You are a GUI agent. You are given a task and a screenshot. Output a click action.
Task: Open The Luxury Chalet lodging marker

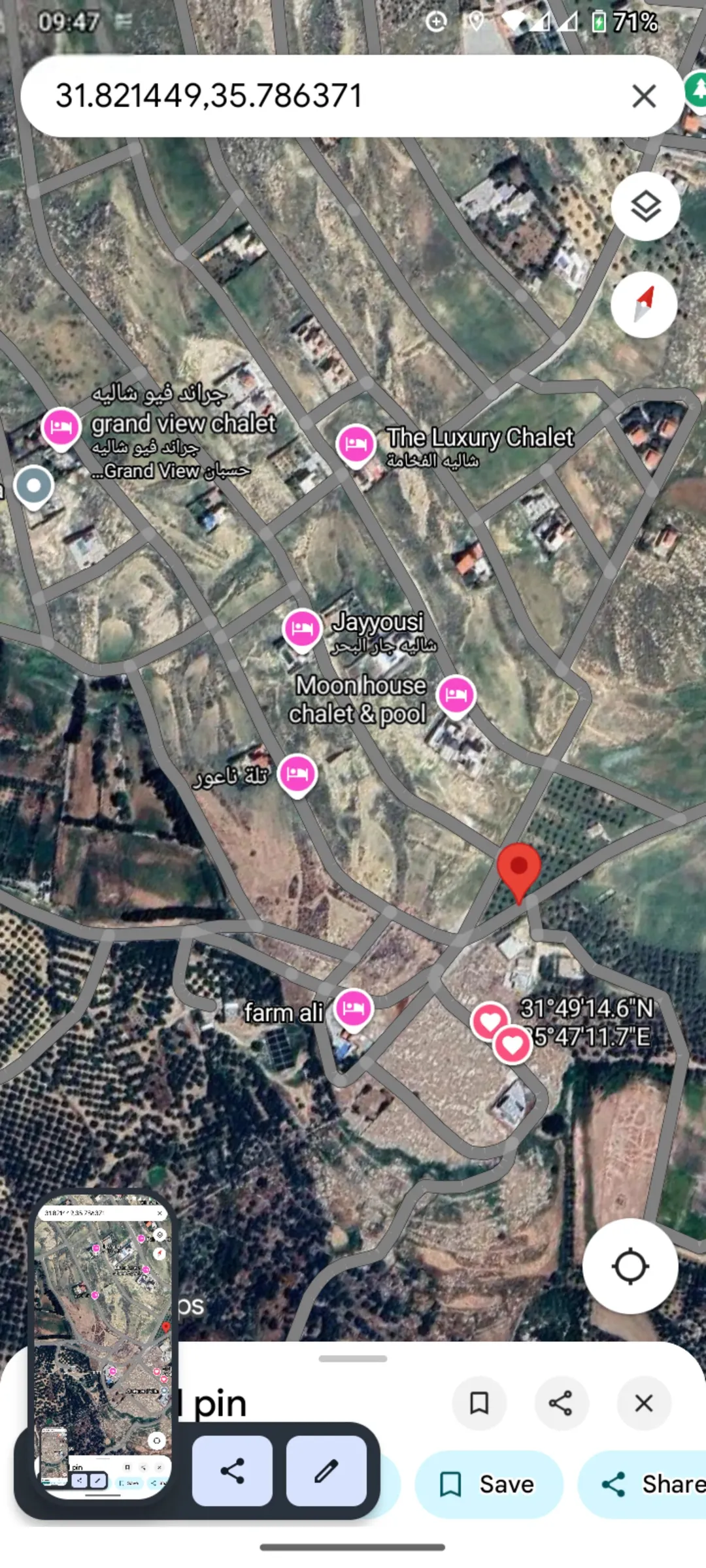(356, 445)
